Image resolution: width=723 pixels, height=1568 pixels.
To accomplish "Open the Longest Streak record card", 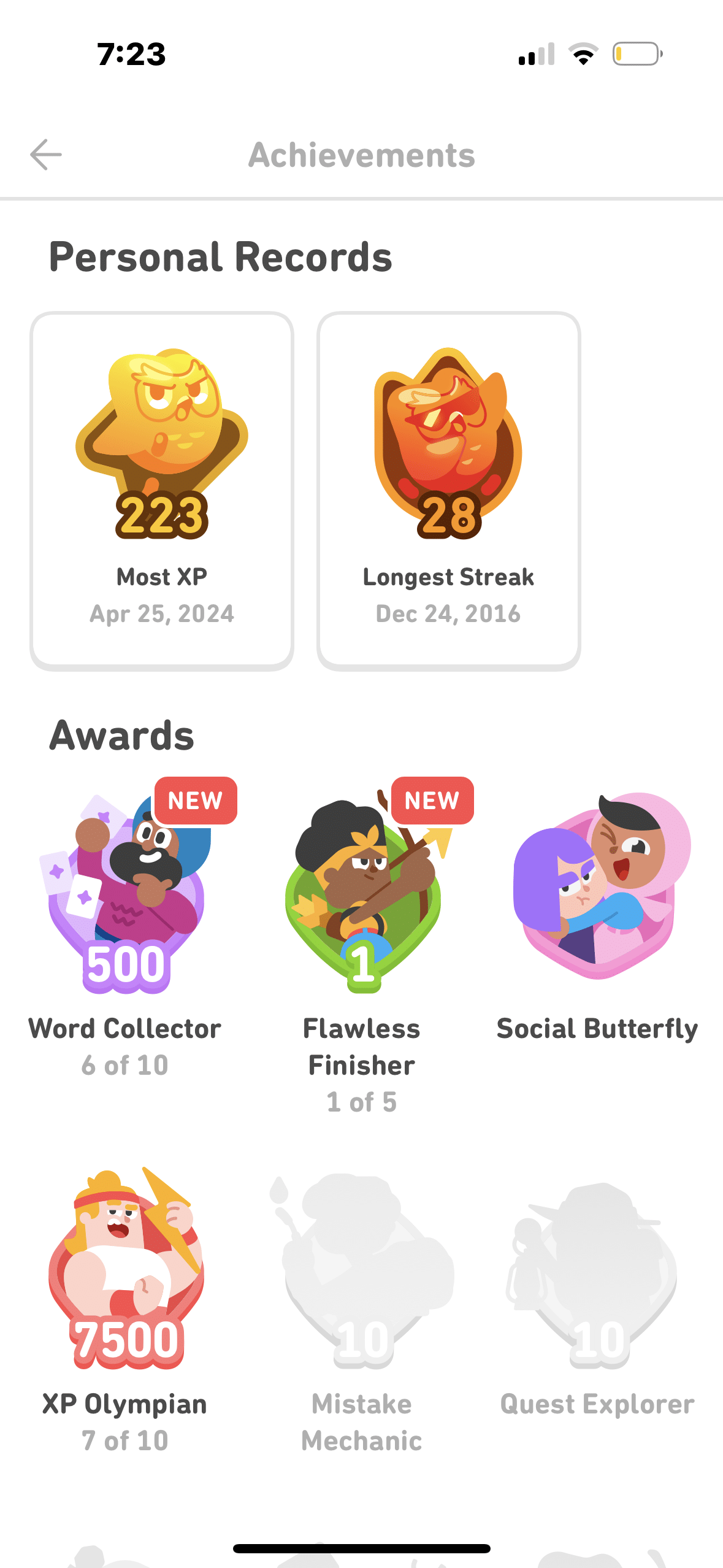I will (x=448, y=491).
